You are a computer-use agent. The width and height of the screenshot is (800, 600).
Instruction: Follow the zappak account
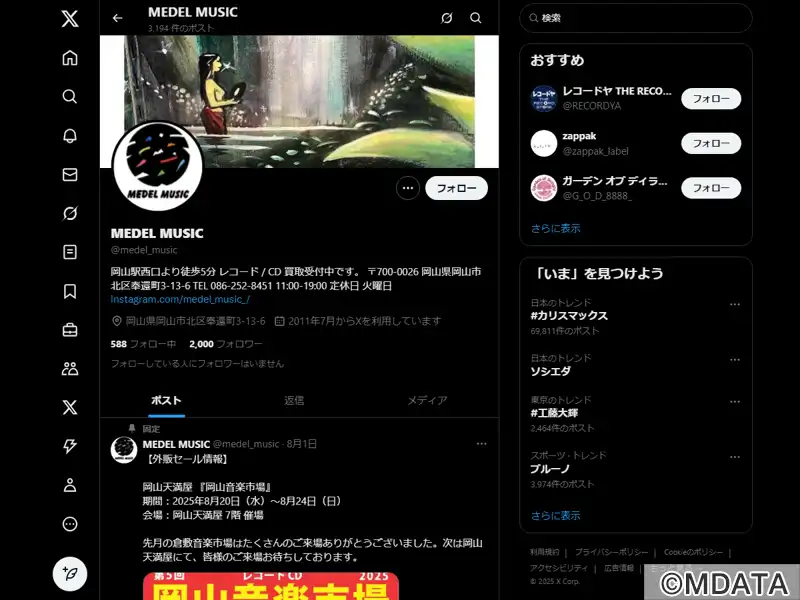click(x=711, y=143)
